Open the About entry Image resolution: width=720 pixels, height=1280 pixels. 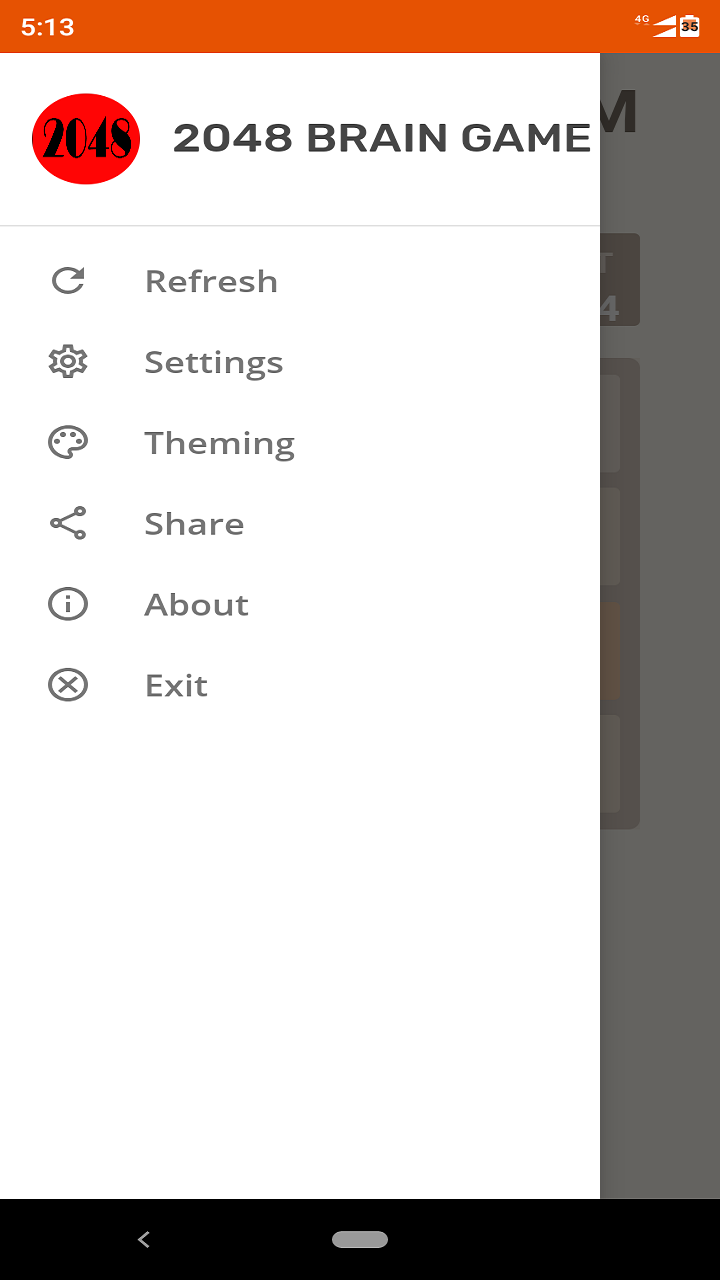(x=300, y=605)
